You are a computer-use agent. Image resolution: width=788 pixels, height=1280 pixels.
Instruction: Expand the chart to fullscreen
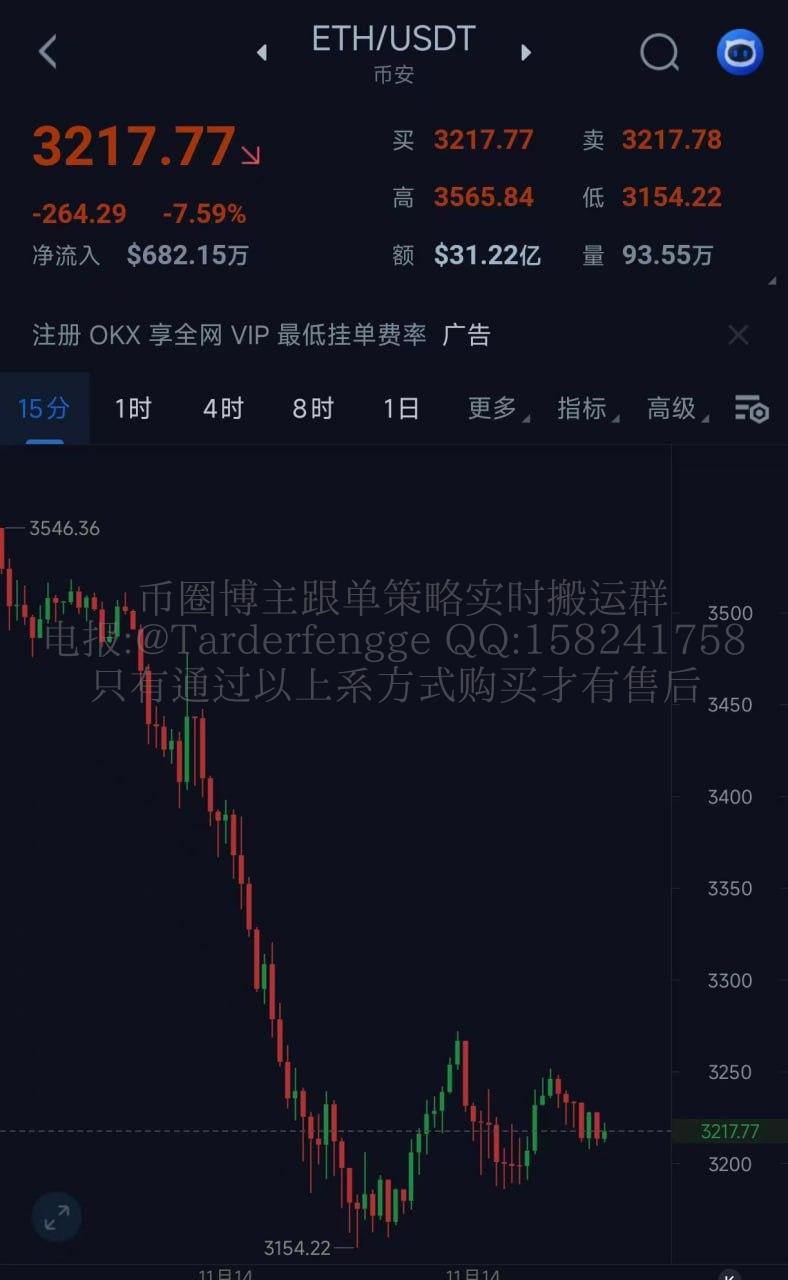(57, 1217)
